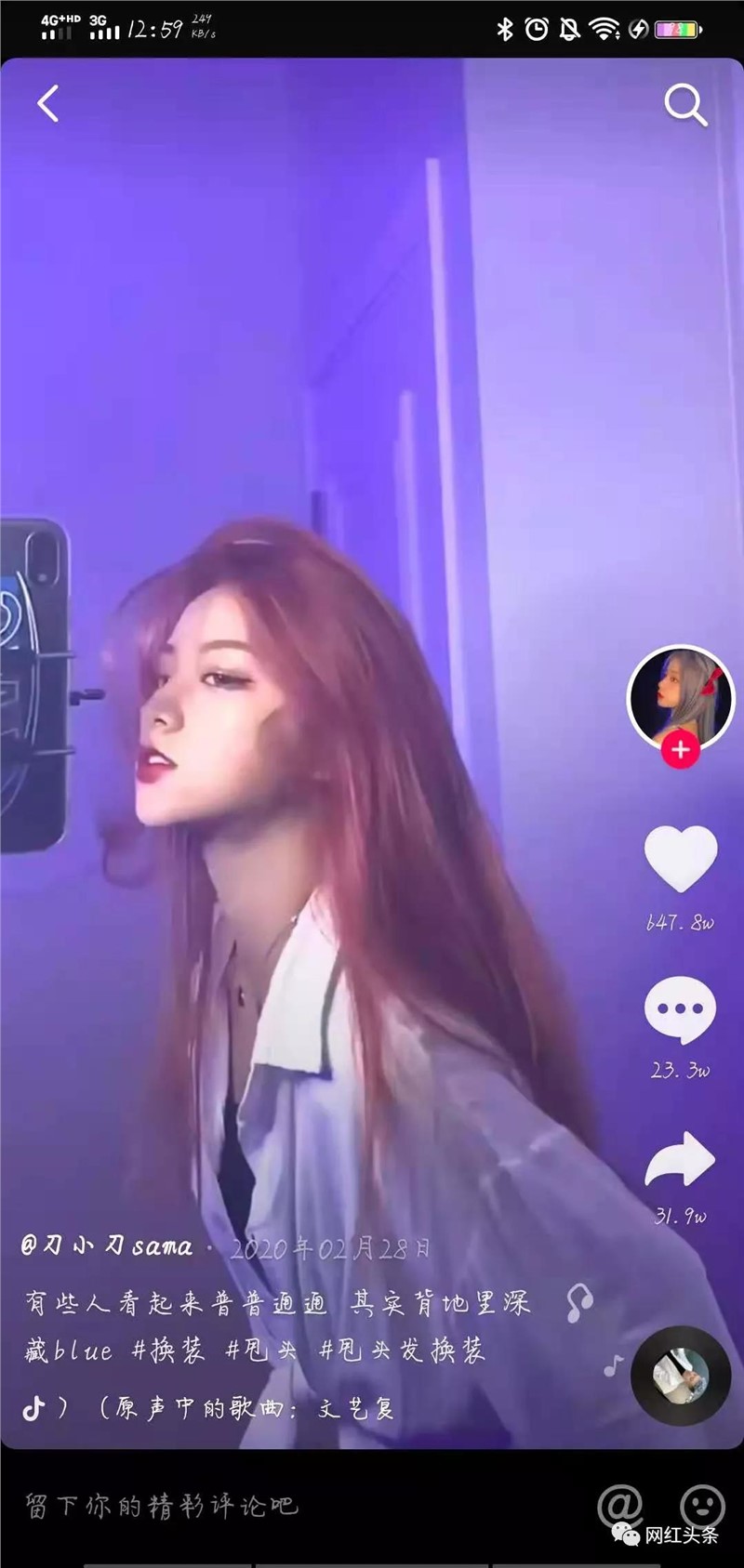Screen dimensions: 744x1568
Task: Open the #甩头发换装 hashtag
Action: (402, 1351)
